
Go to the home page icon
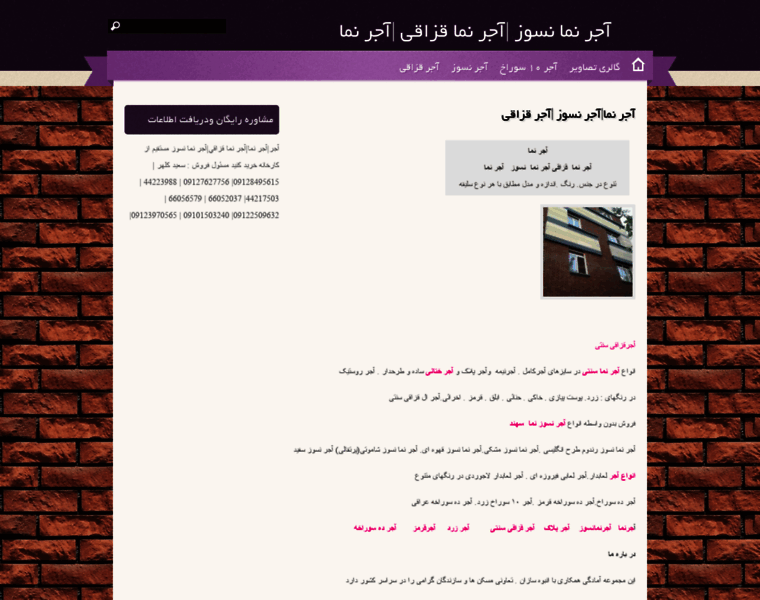[x=638, y=65]
